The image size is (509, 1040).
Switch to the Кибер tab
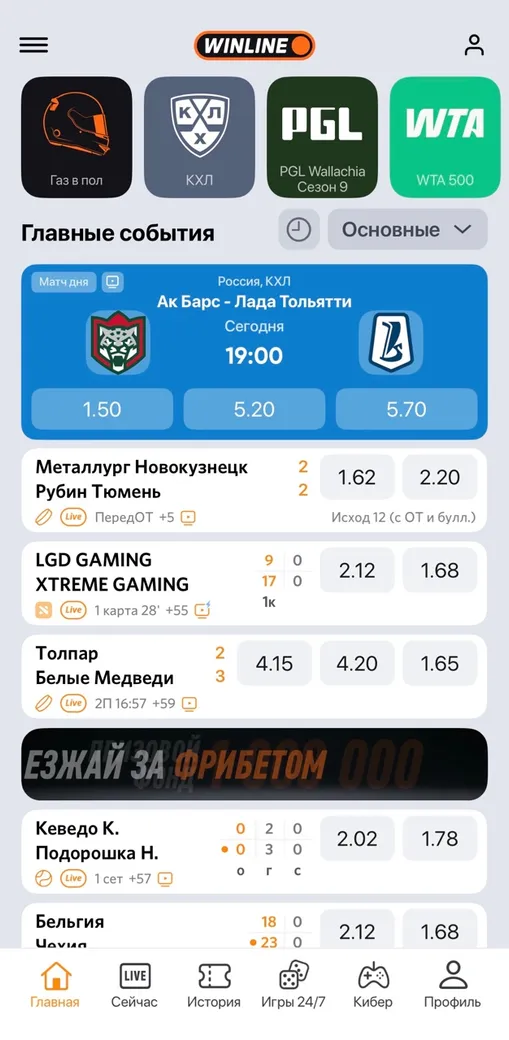coord(373,985)
